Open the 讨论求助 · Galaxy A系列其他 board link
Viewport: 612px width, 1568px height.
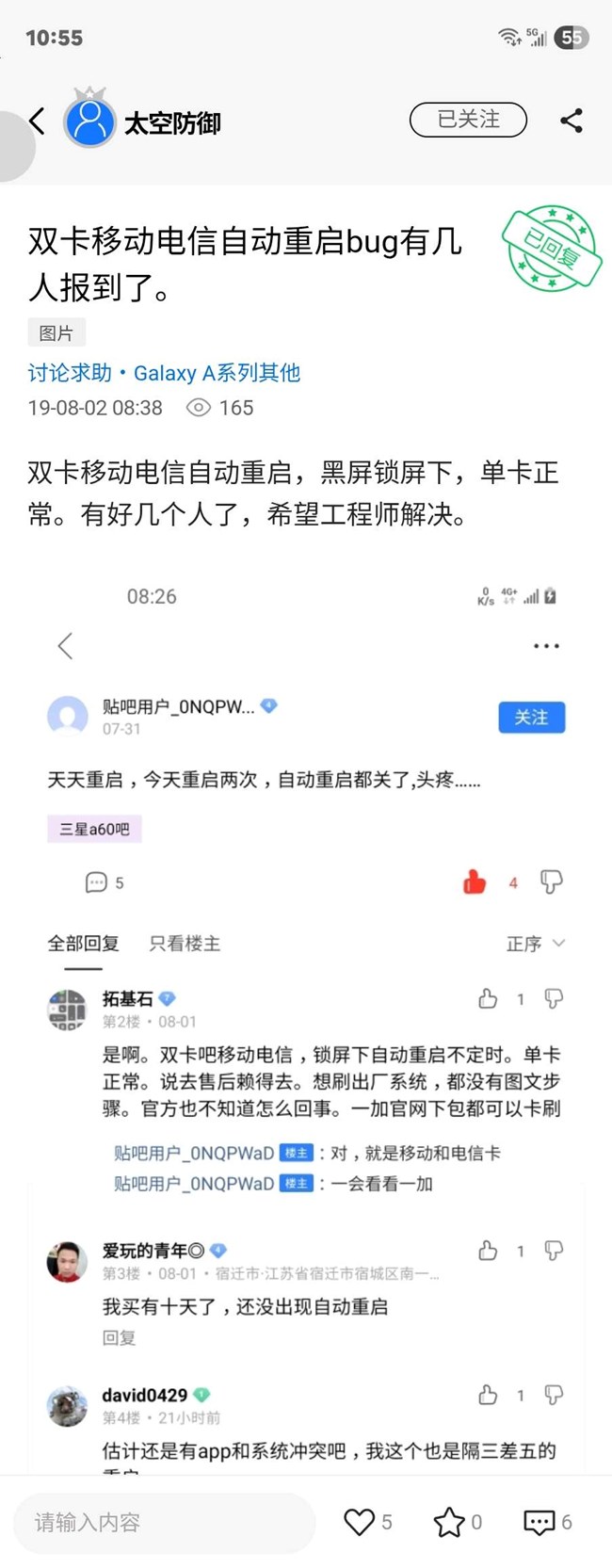pyautogui.click(x=164, y=373)
